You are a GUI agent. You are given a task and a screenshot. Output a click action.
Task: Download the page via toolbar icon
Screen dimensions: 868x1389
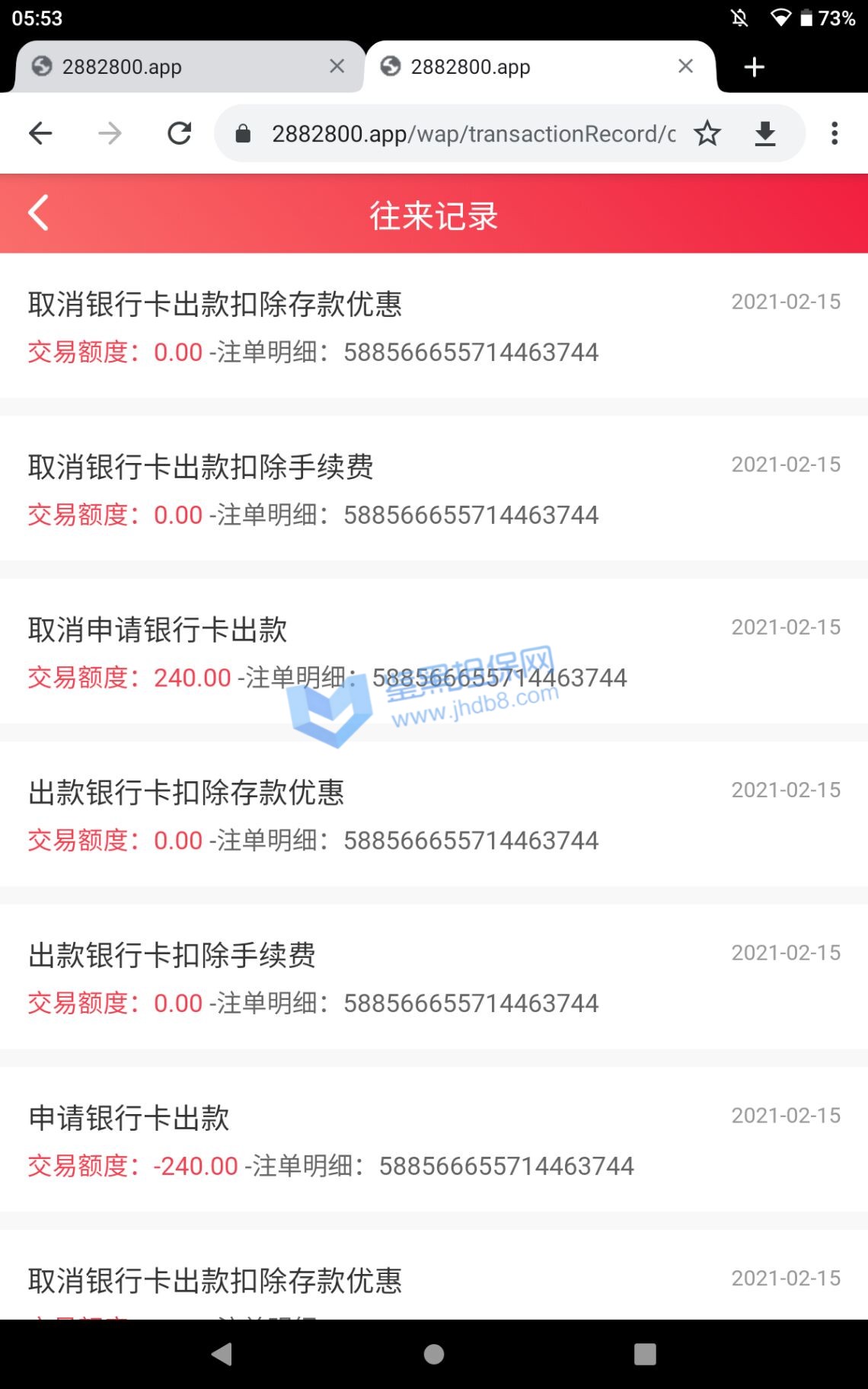[765, 134]
